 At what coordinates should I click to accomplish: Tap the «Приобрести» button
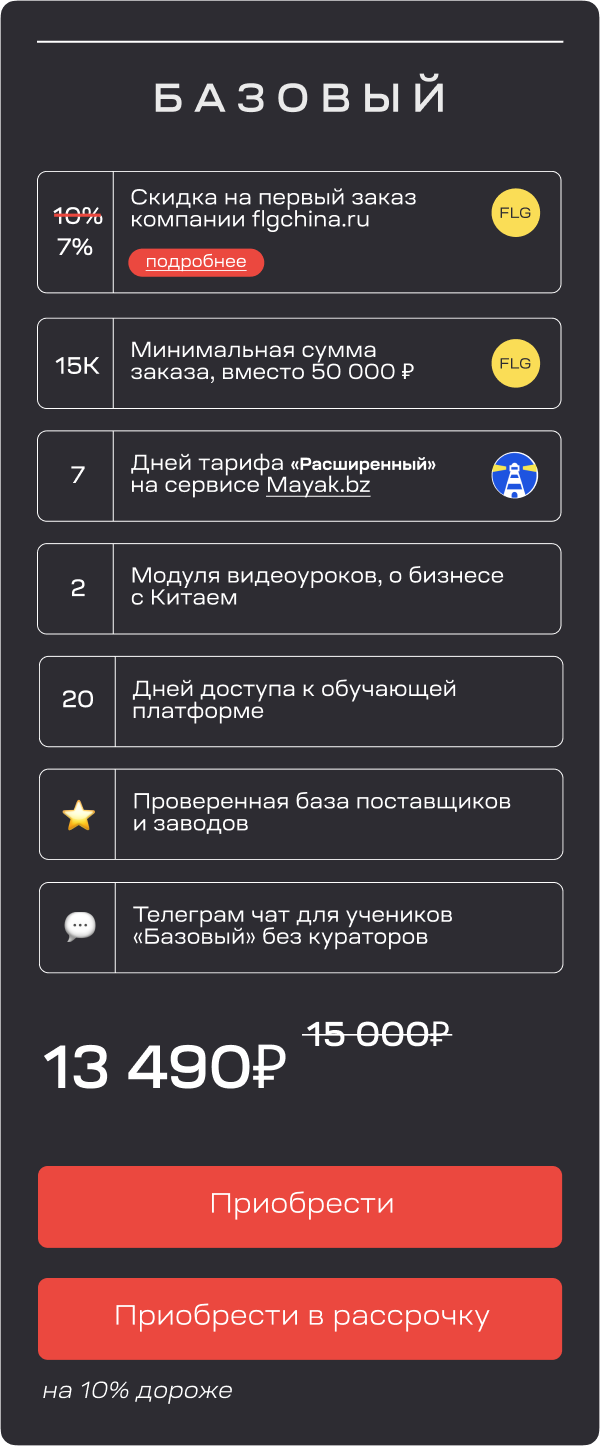click(x=300, y=1206)
